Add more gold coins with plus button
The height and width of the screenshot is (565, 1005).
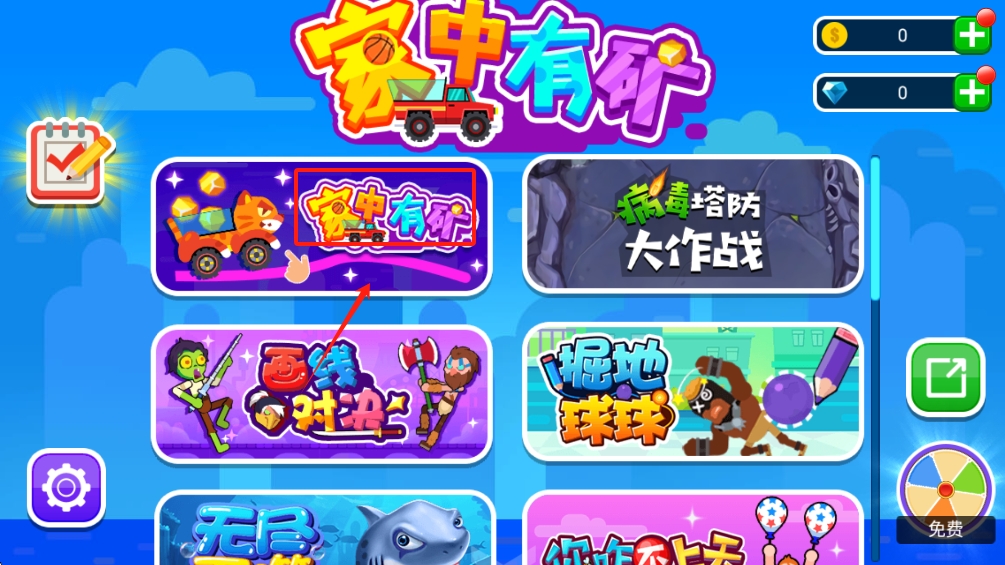pyautogui.click(x=971, y=36)
